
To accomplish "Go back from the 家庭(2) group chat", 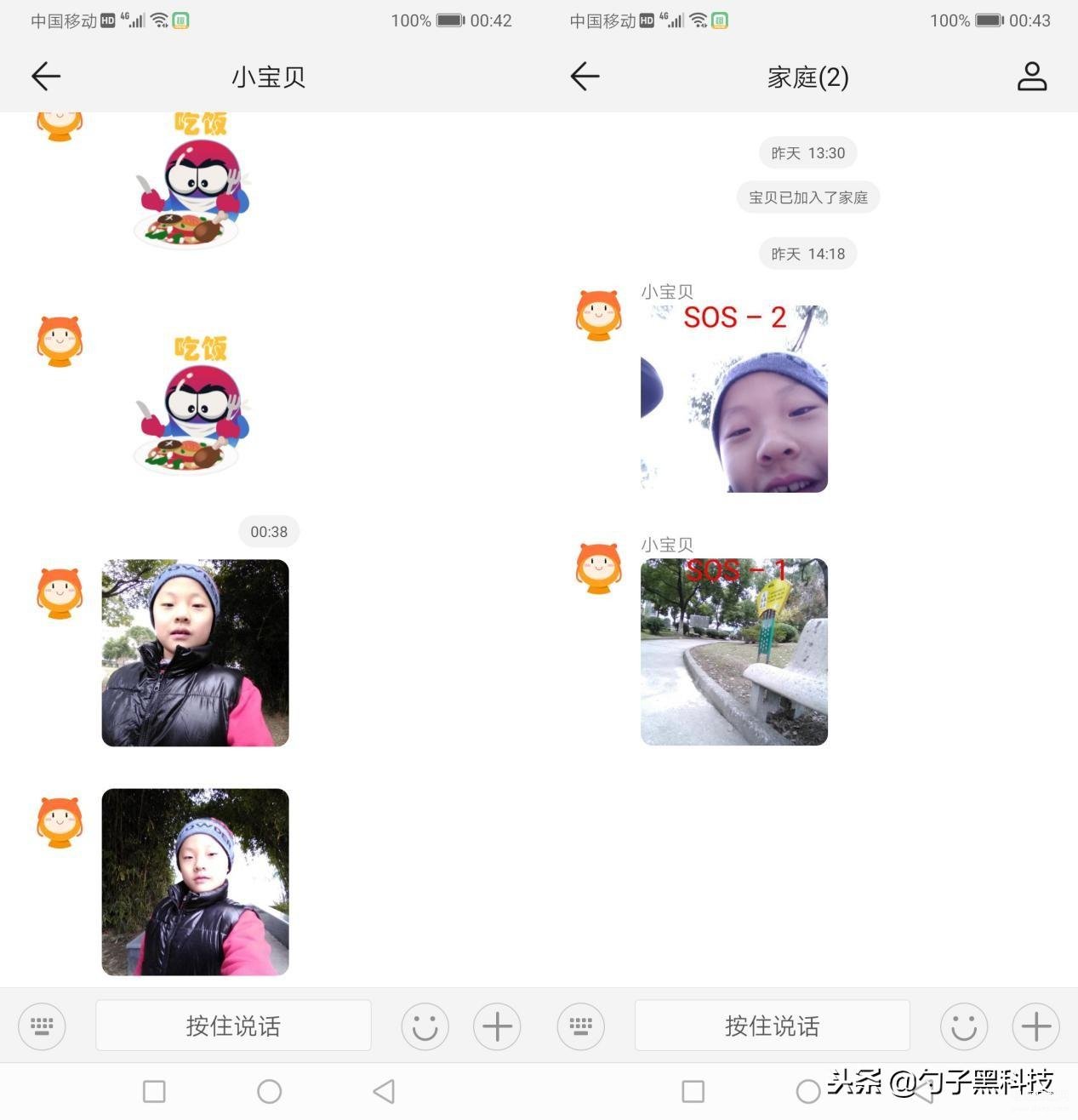I will (585, 77).
